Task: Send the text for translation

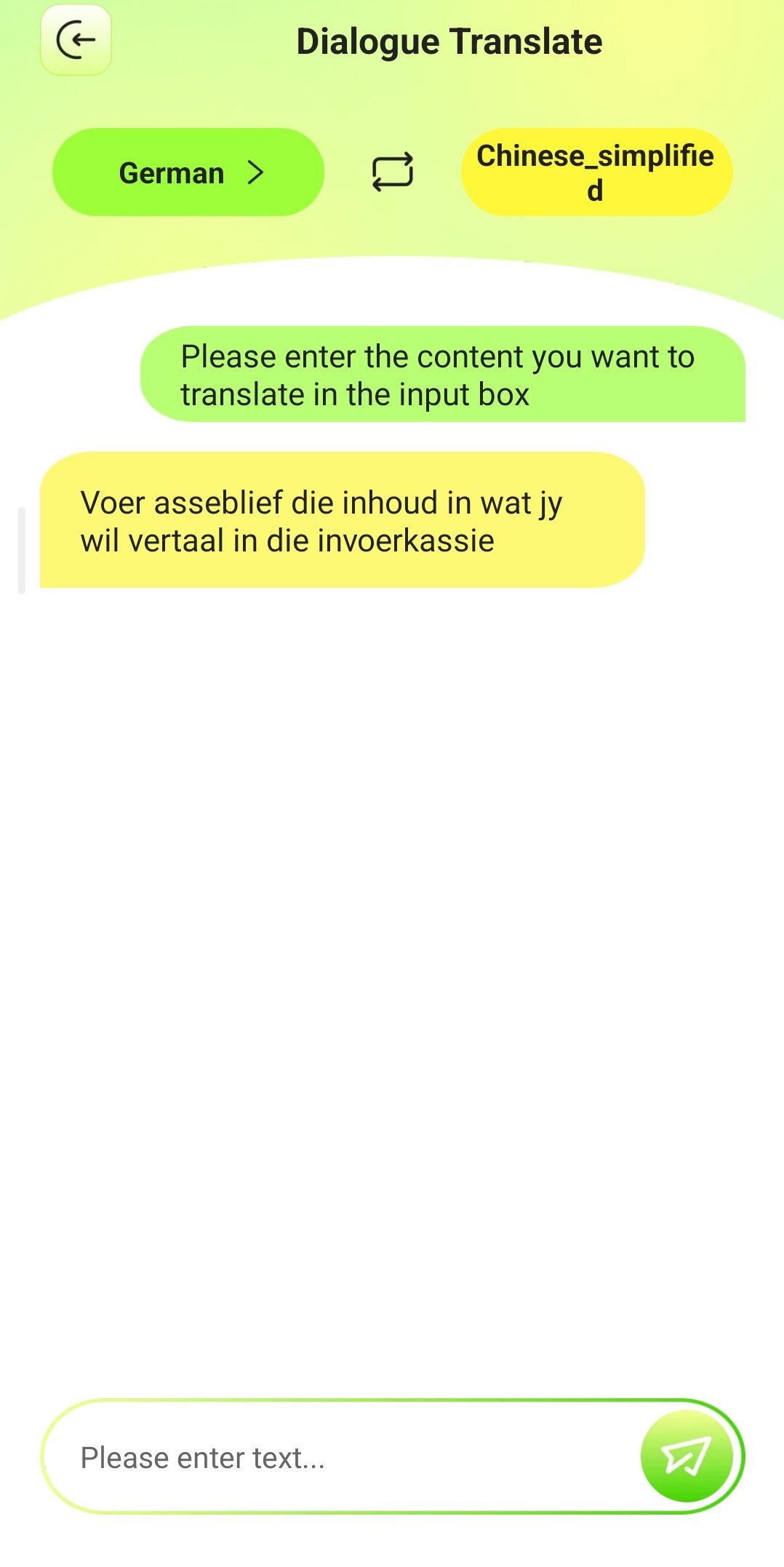Action: tap(686, 1456)
